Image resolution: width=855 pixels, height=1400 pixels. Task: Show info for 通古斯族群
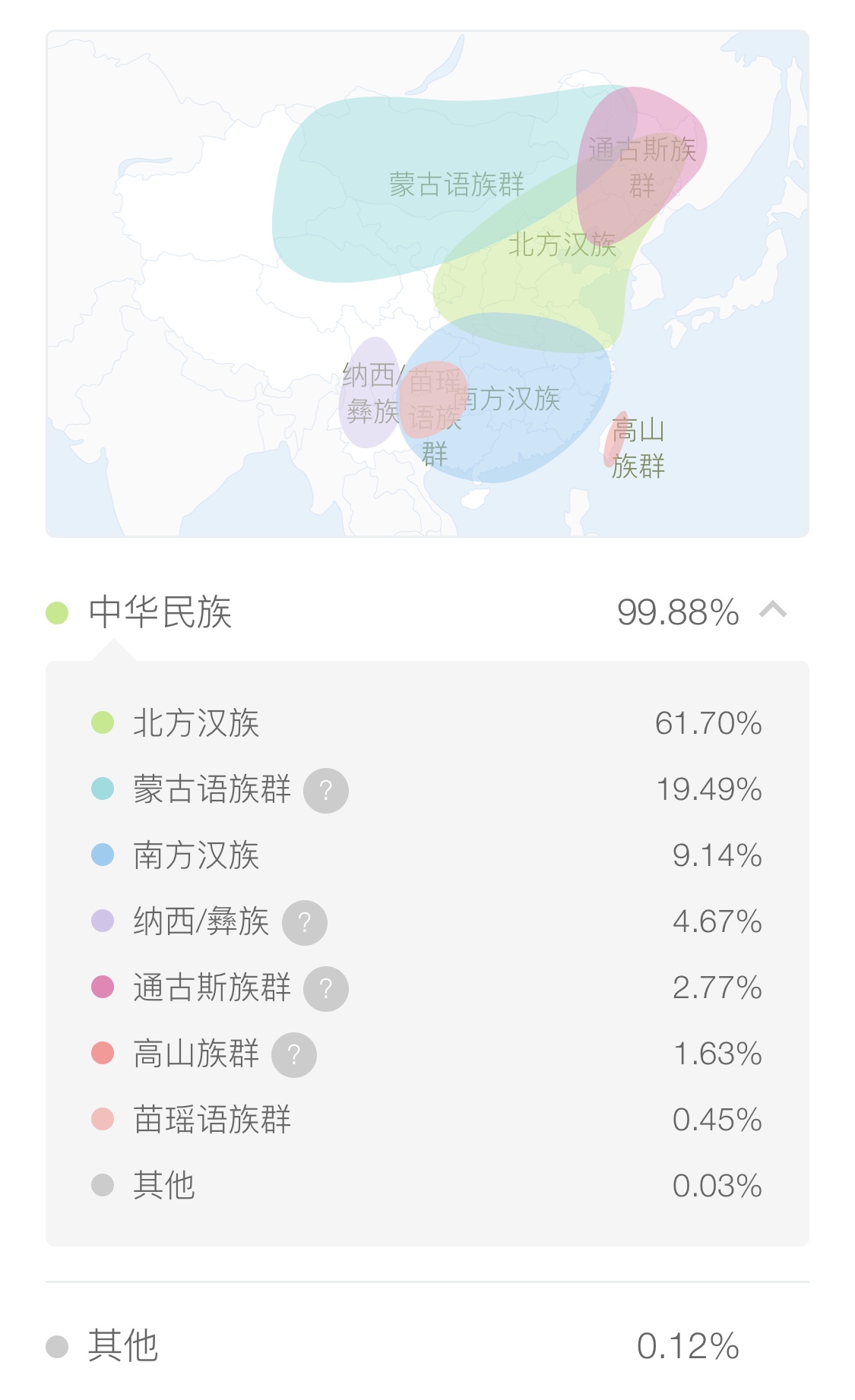(x=326, y=989)
